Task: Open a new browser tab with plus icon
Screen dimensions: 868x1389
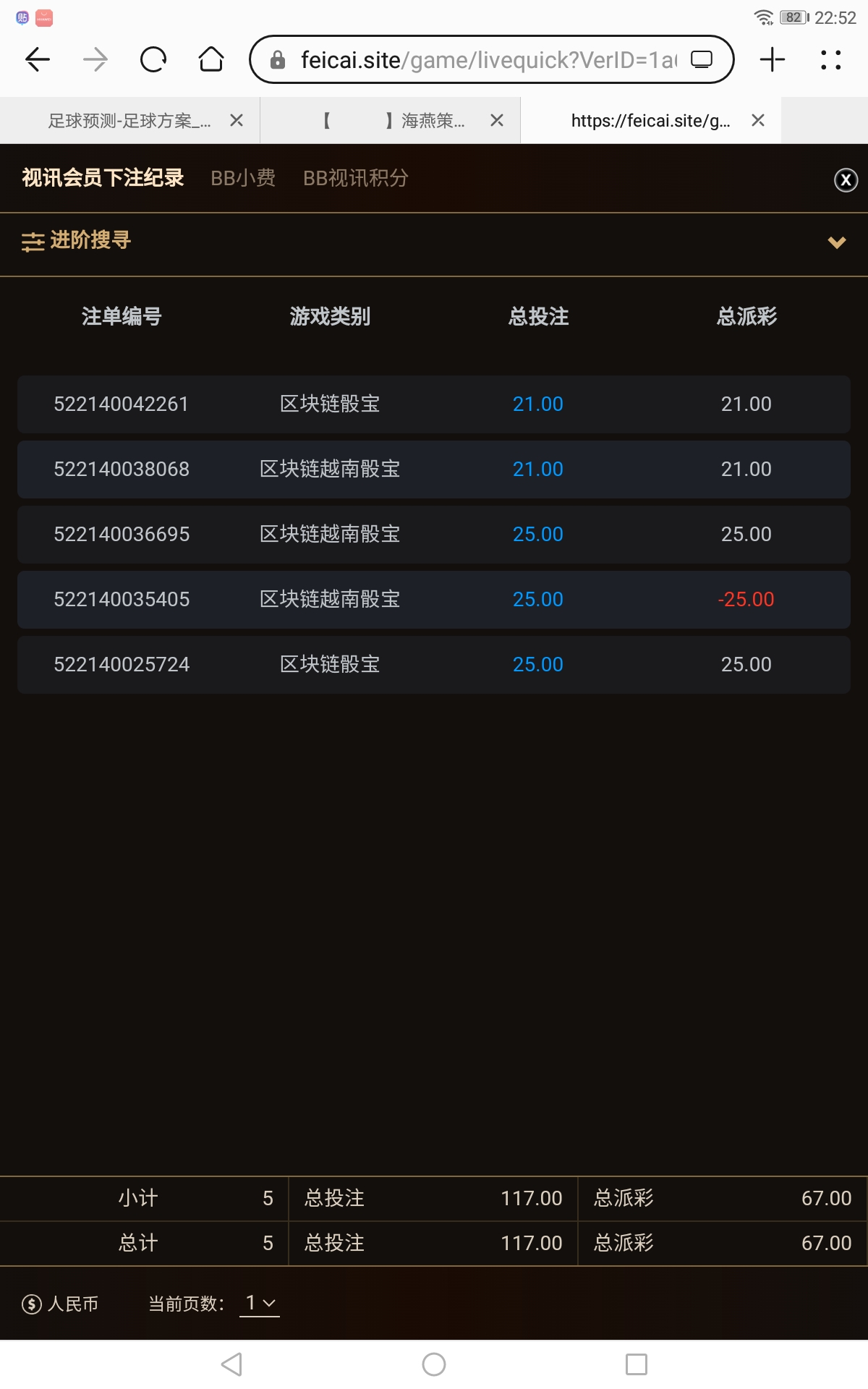Action: pos(772,59)
